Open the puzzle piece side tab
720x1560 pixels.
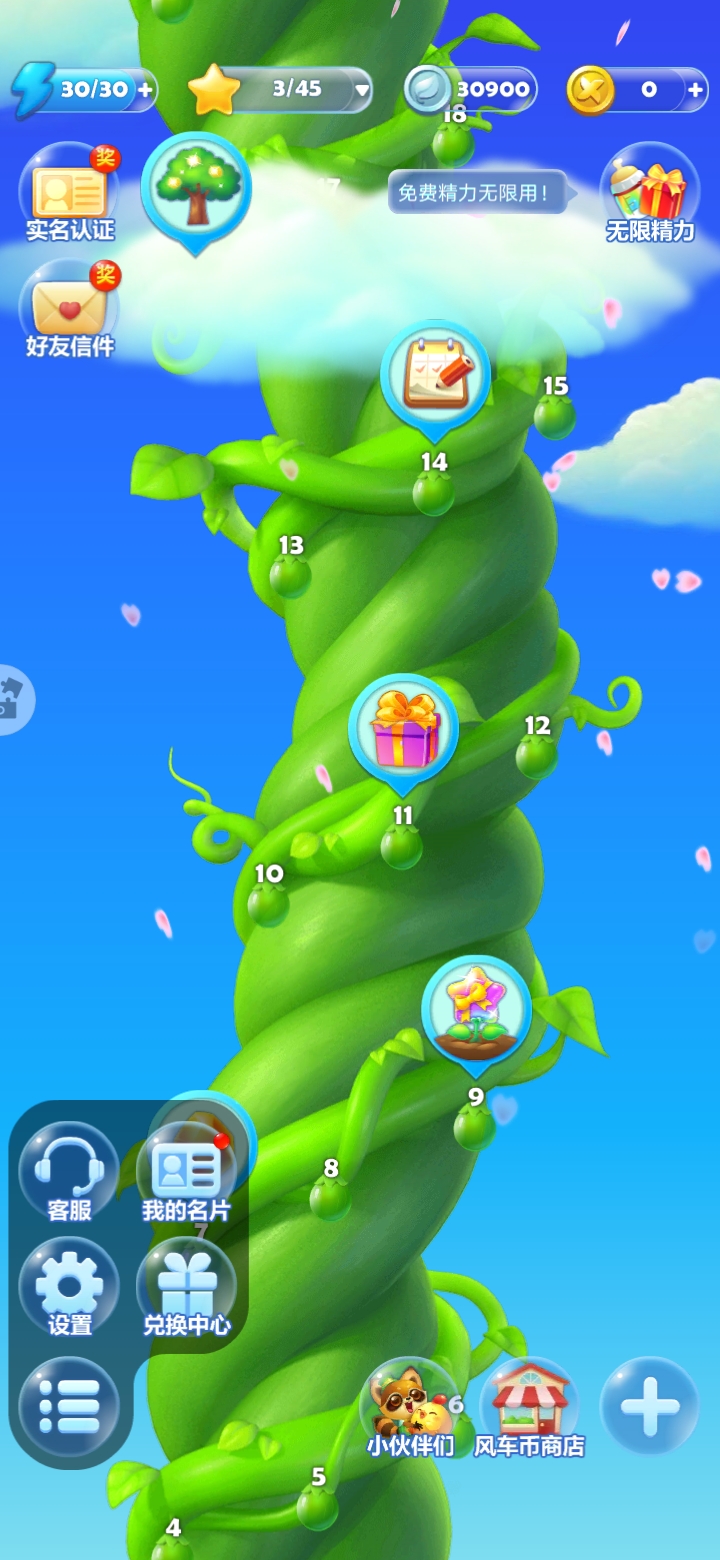tap(12, 699)
